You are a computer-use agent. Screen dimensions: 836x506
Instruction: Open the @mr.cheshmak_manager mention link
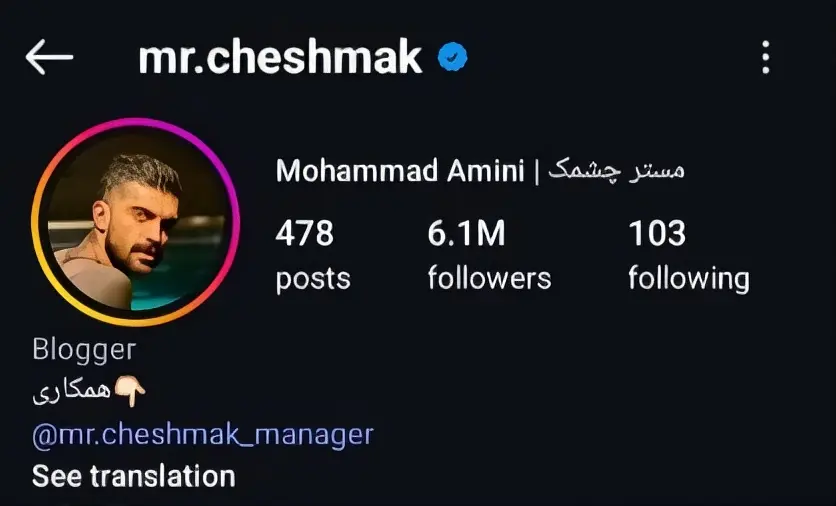tap(203, 435)
